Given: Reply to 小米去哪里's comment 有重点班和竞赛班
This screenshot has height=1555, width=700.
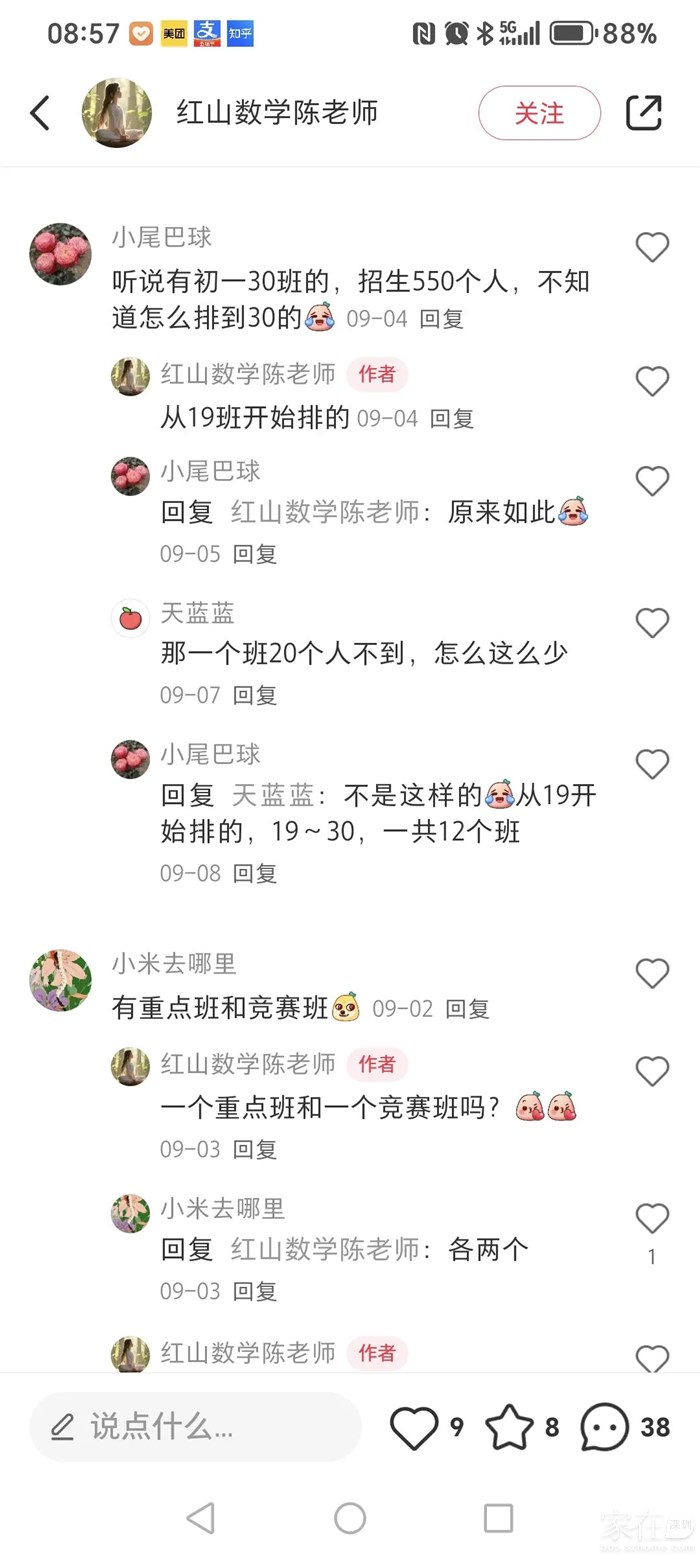Looking at the screenshot, I should [x=467, y=1009].
